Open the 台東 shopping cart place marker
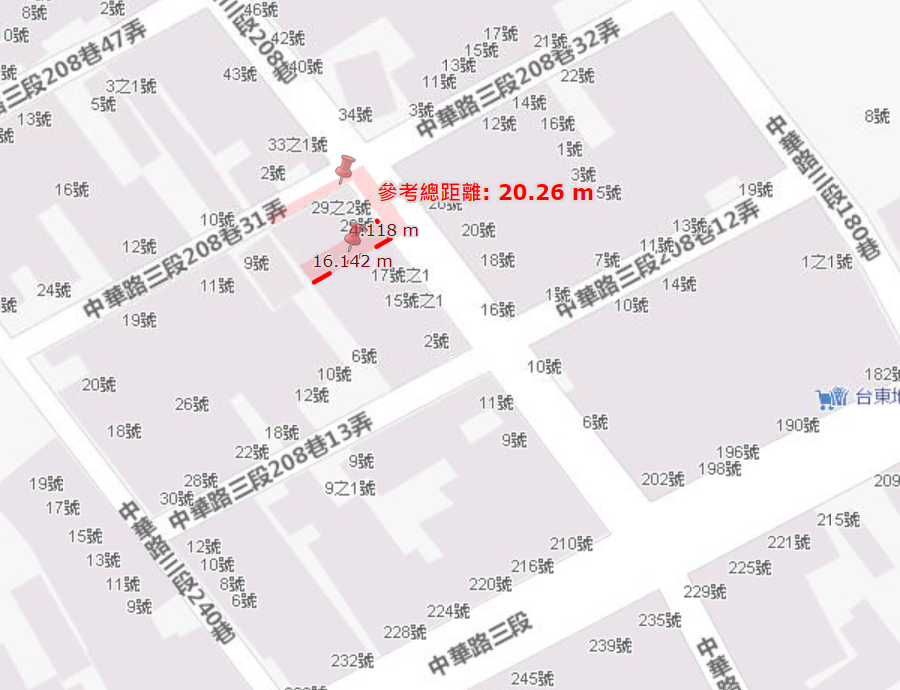The width and height of the screenshot is (900, 690). pyautogui.click(x=830, y=398)
